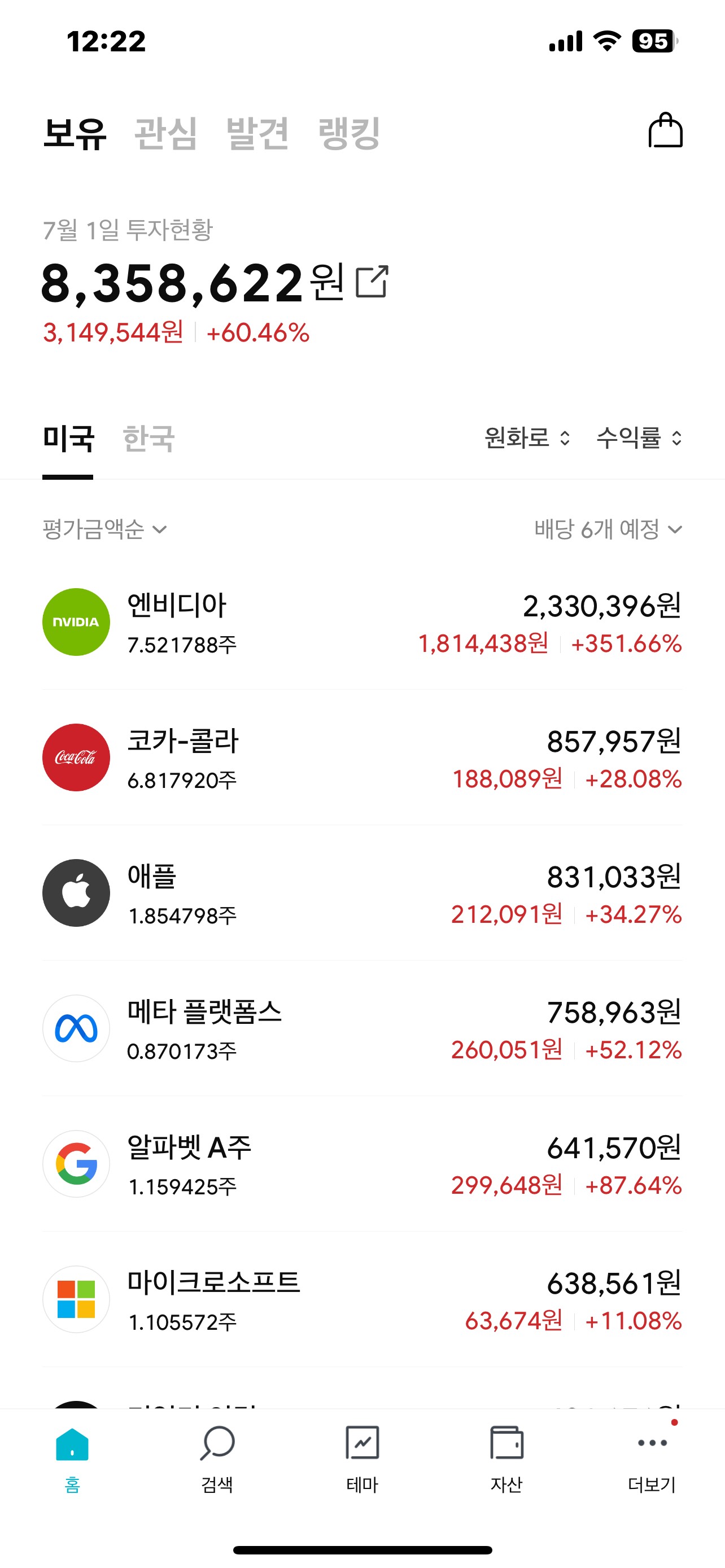Open the 메타 플랫폼스 holding
725x1568 pixels.
(x=362, y=1029)
